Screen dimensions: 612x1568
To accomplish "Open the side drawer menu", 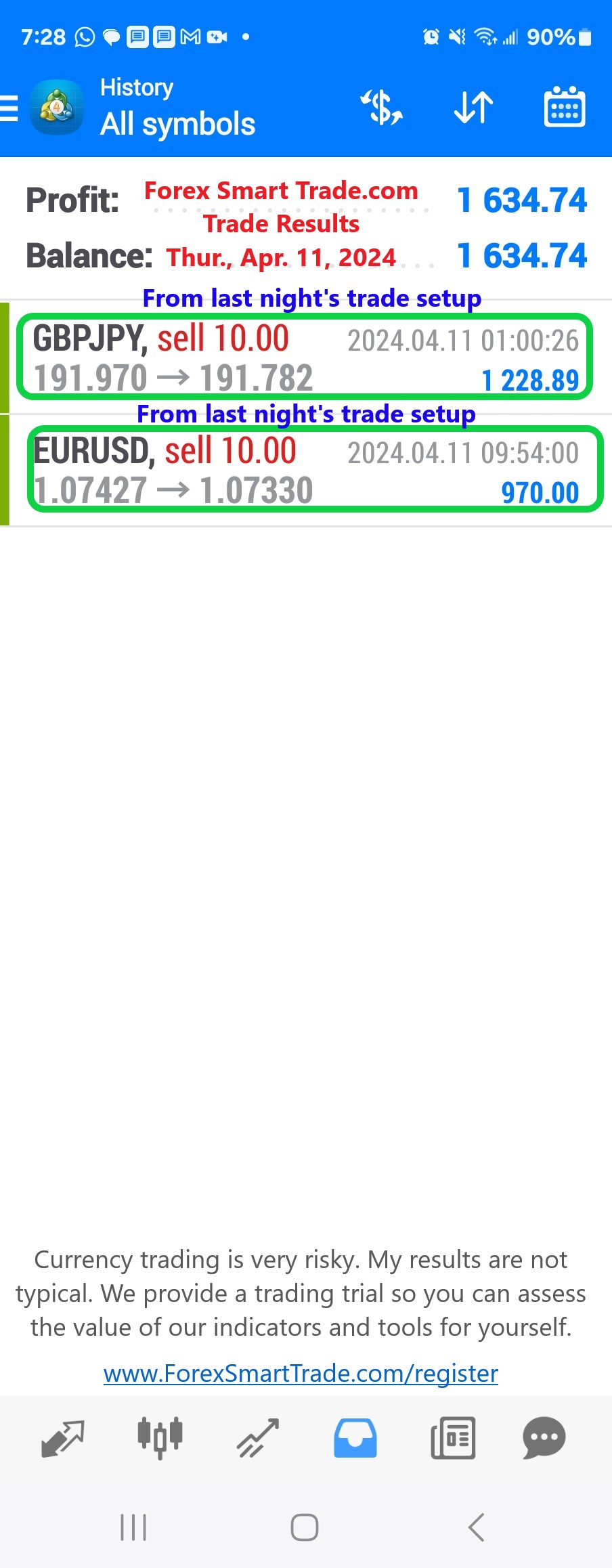I will click(x=9, y=108).
